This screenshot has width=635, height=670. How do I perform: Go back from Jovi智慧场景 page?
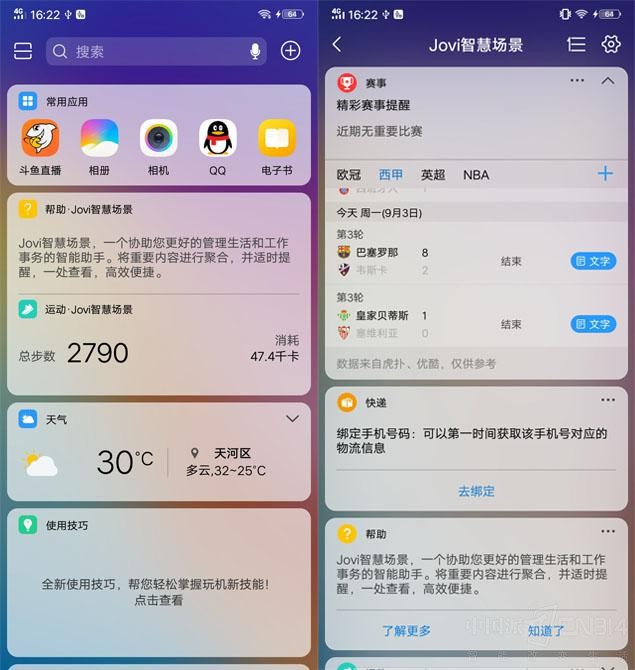(337, 44)
